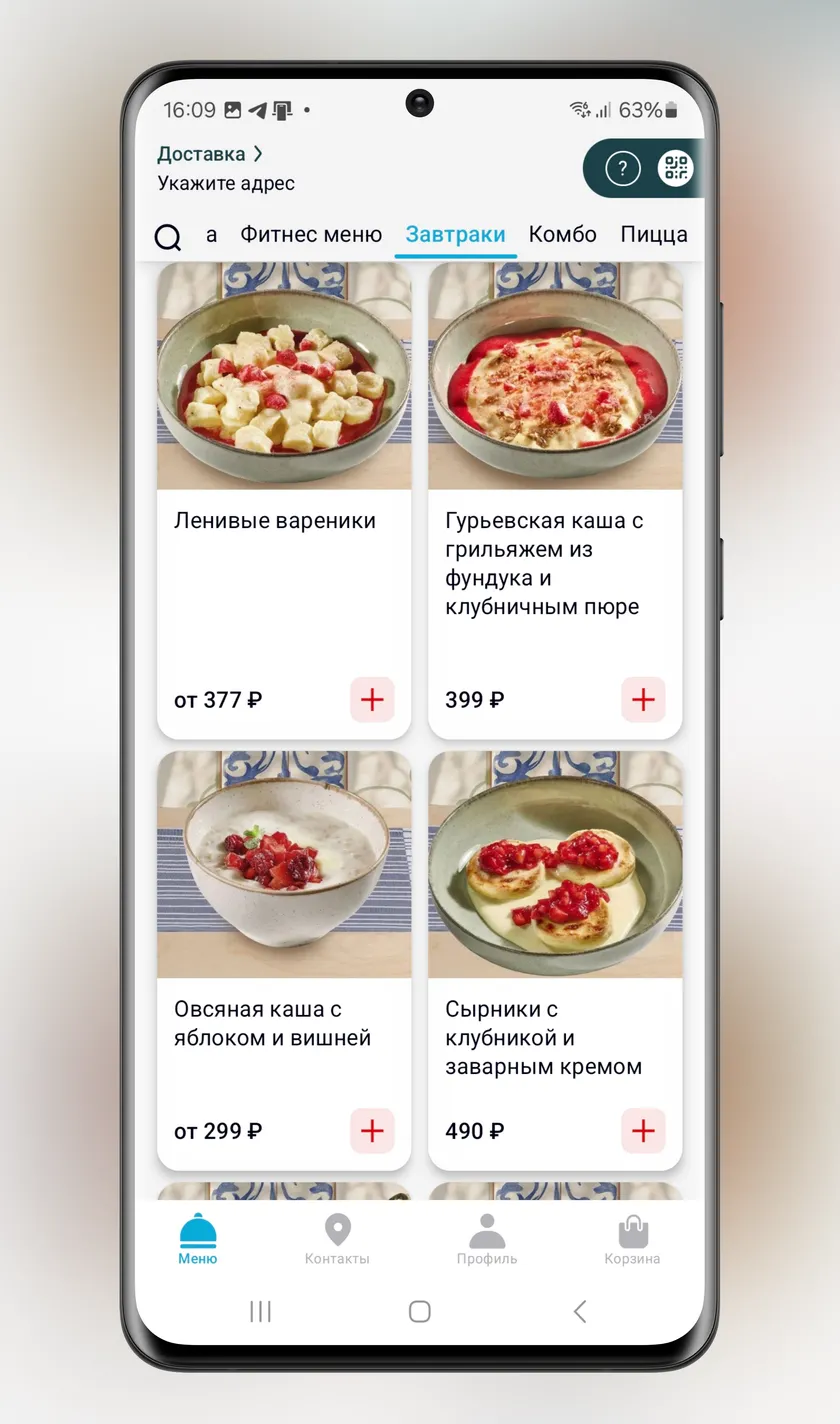The width and height of the screenshot is (840, 1424).
Task: Open the Профиль tab
Action: tap(487, 1240)
